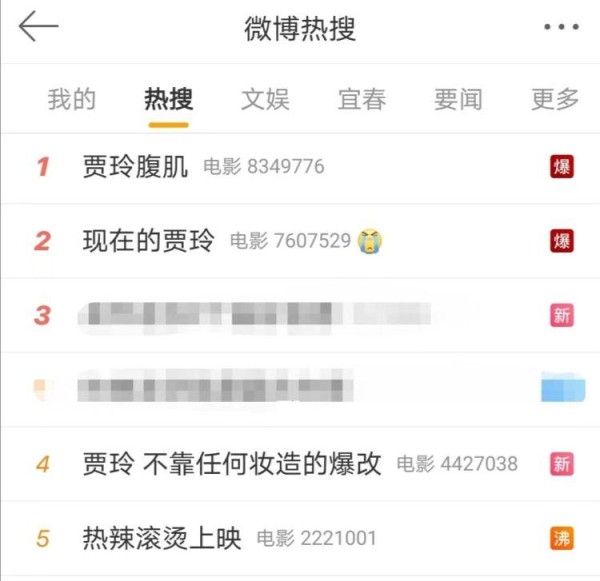Go back using the arrow icon
Screen dimensions: 600x581
click(38, 27)
